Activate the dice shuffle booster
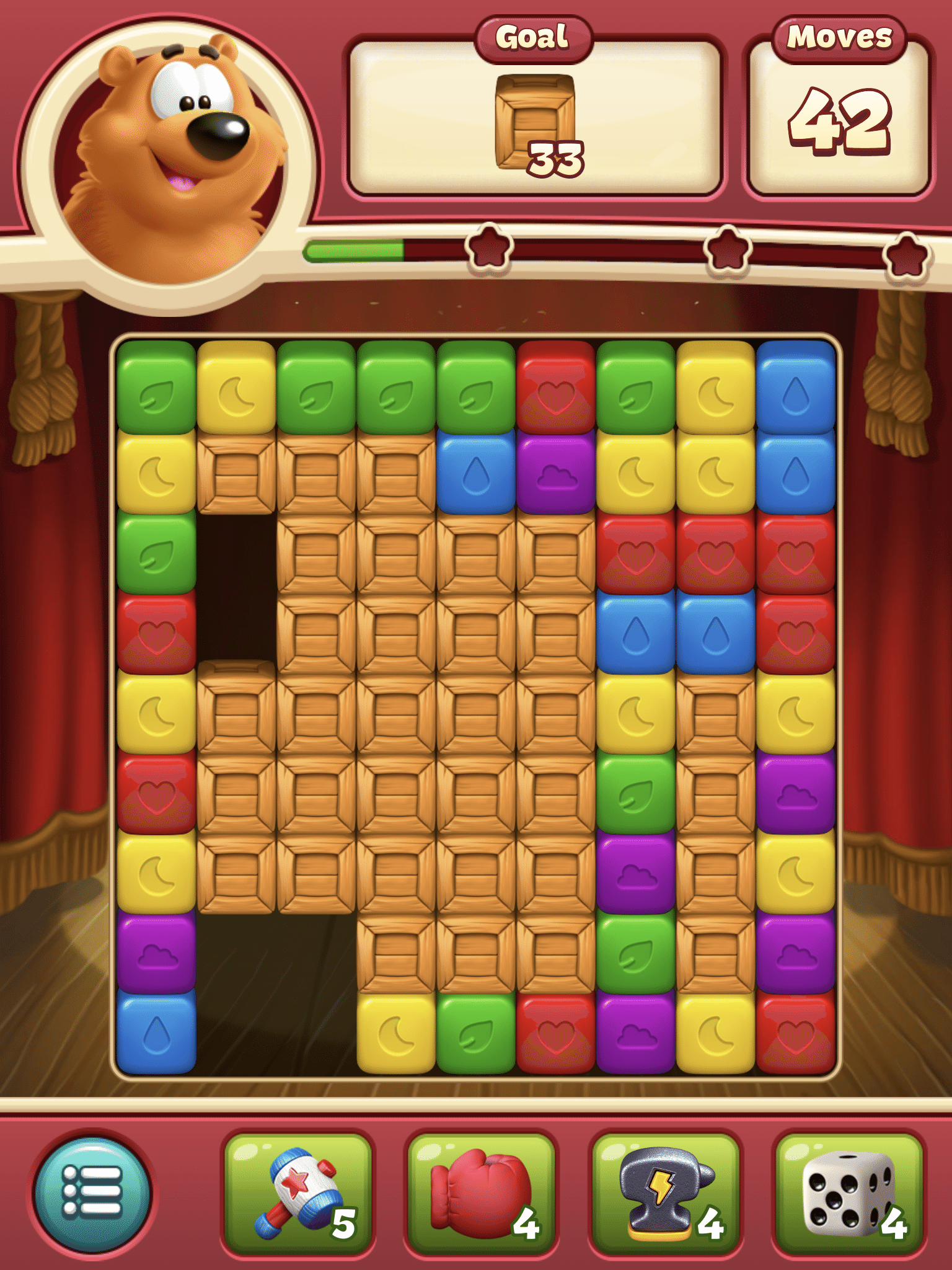This screenshot has height=1270, width=952. (848, 1193)
